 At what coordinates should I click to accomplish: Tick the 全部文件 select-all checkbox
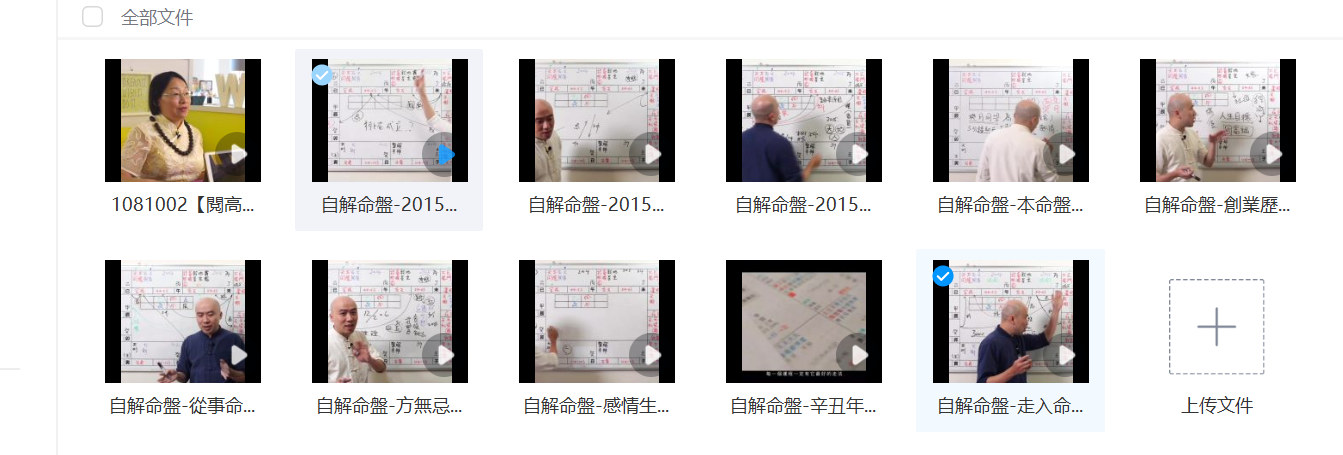pyautogui.click(x=93, y=17)
